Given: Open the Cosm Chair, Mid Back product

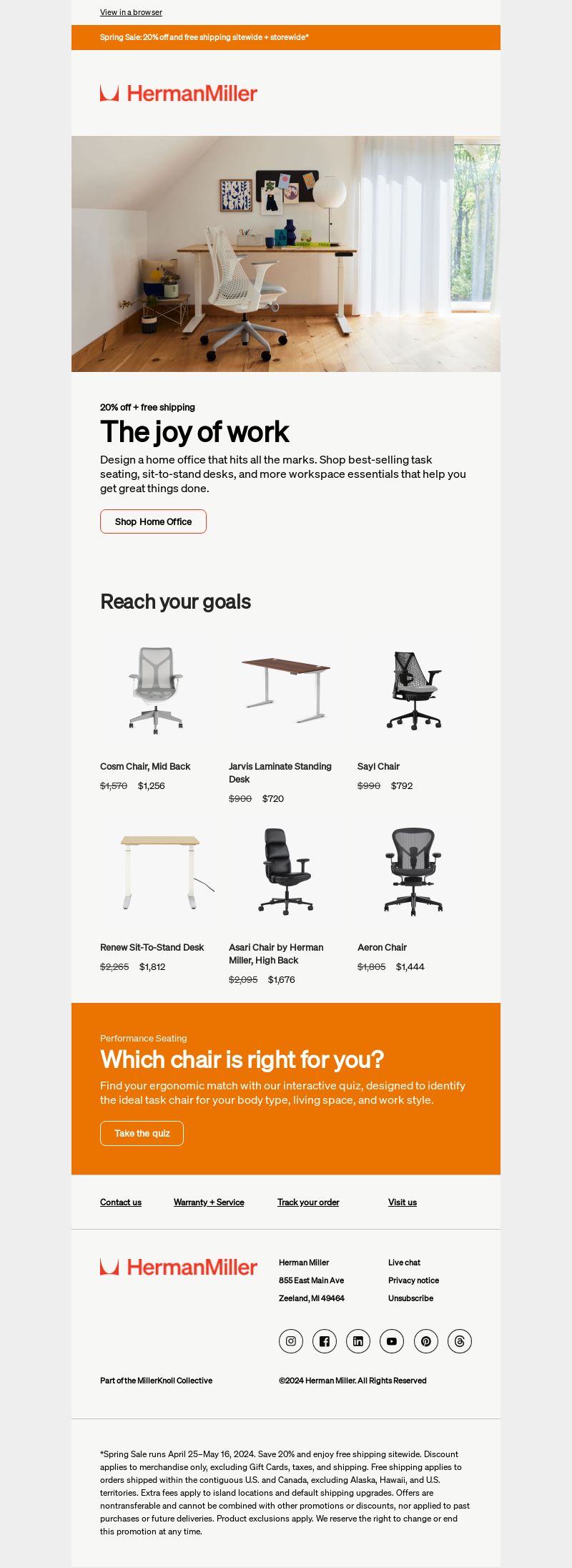Looking at the screenshot, I should pos(145,766).
